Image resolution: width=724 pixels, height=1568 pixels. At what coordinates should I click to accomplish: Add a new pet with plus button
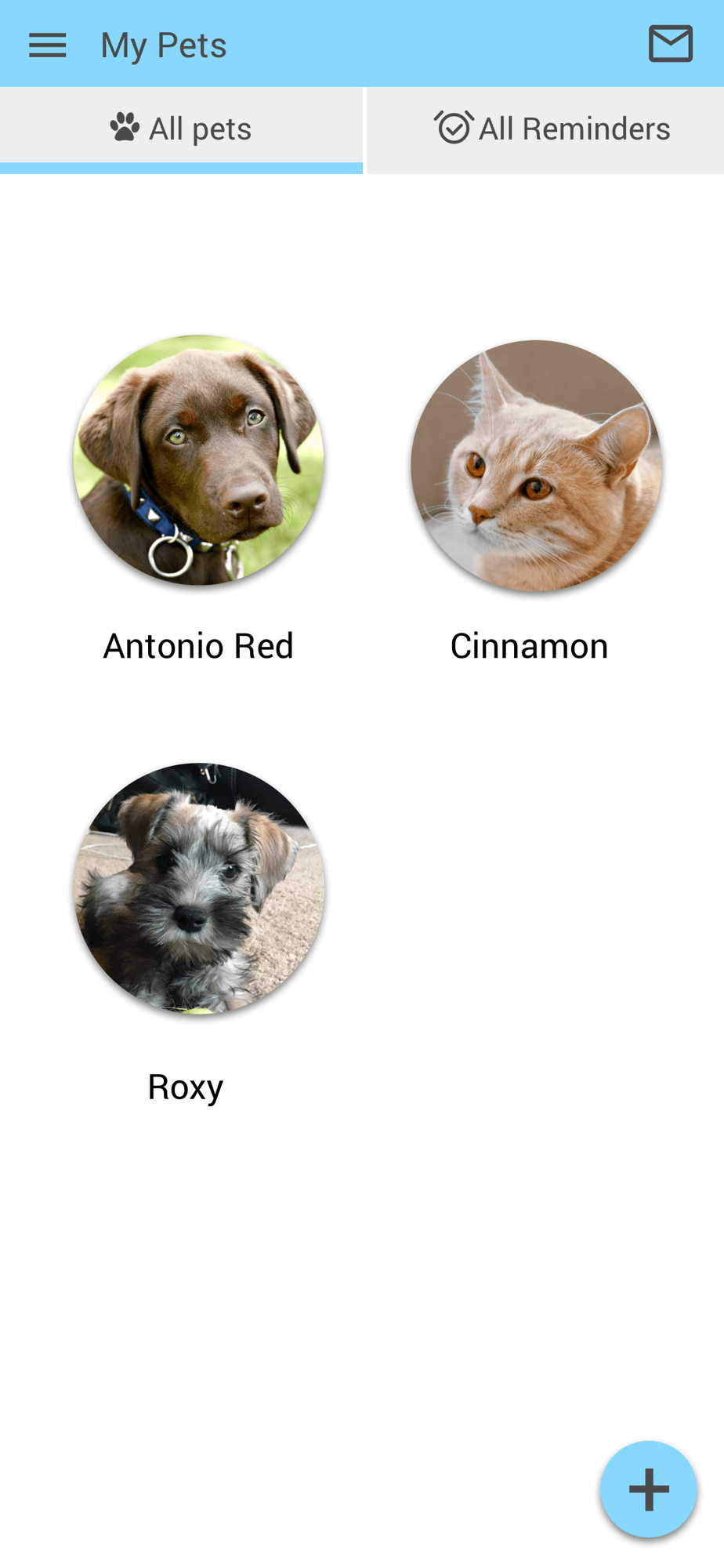[649, 1489]
